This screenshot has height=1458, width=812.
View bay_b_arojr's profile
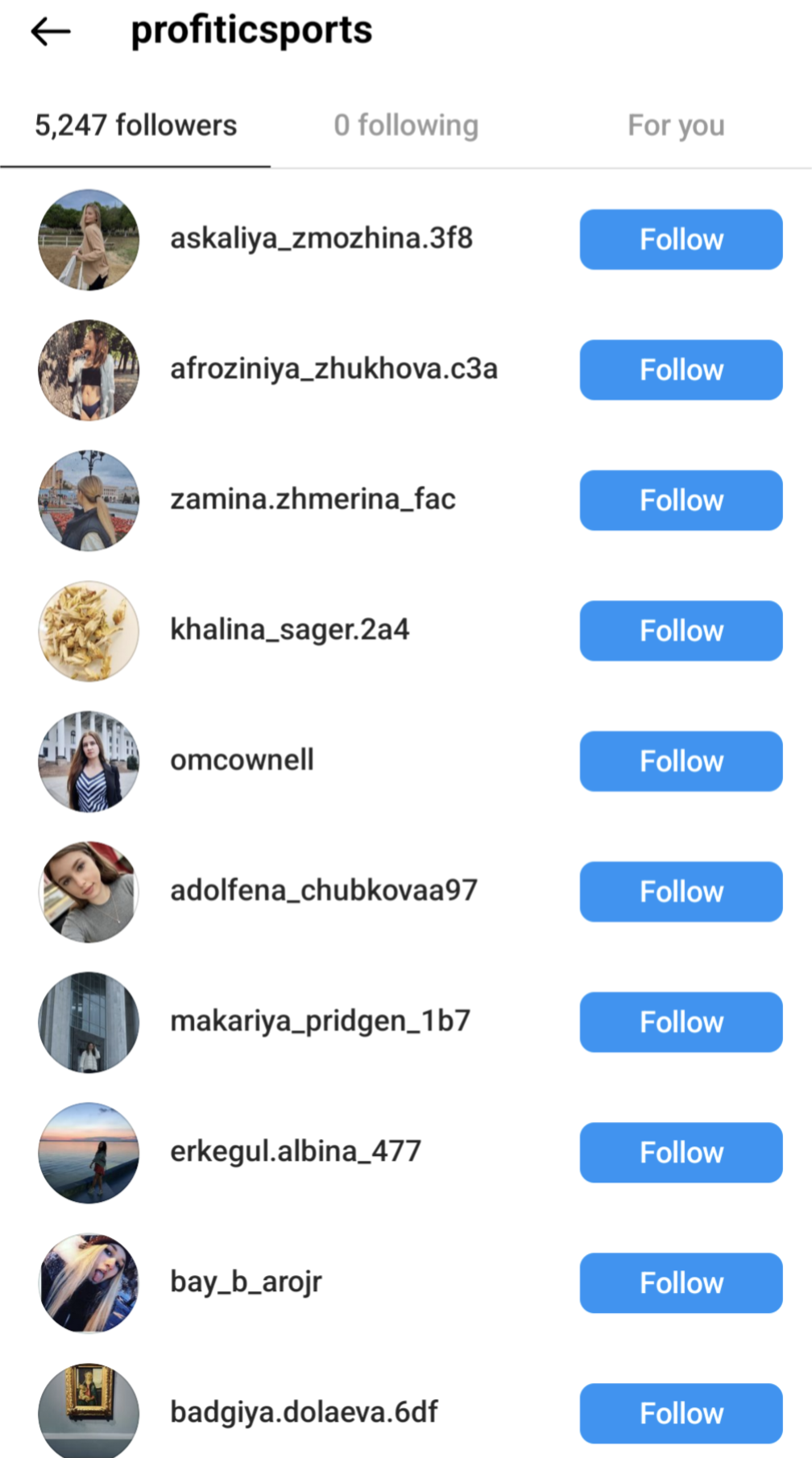click(x=246, y=1282)
